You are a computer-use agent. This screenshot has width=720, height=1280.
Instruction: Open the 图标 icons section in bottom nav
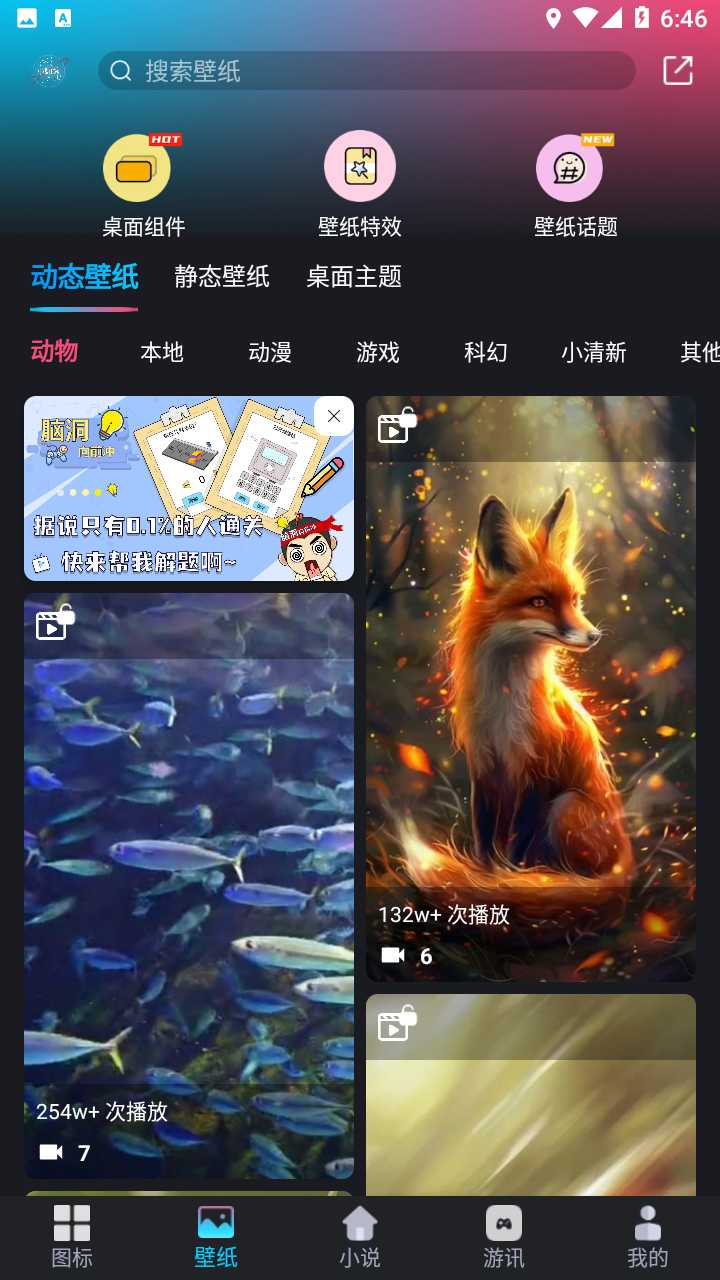click(72, 1237)
